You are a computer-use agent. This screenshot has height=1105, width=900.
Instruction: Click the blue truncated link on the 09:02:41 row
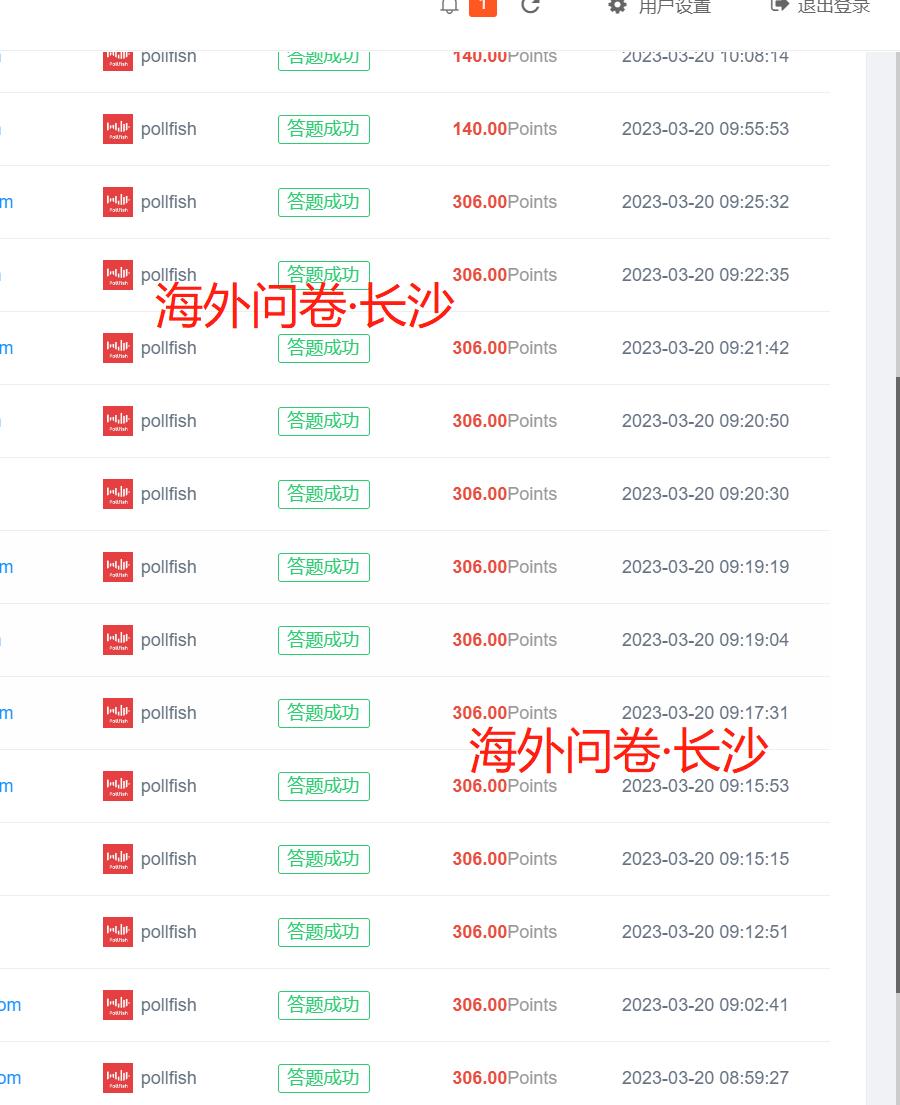tap(9, 1005)
